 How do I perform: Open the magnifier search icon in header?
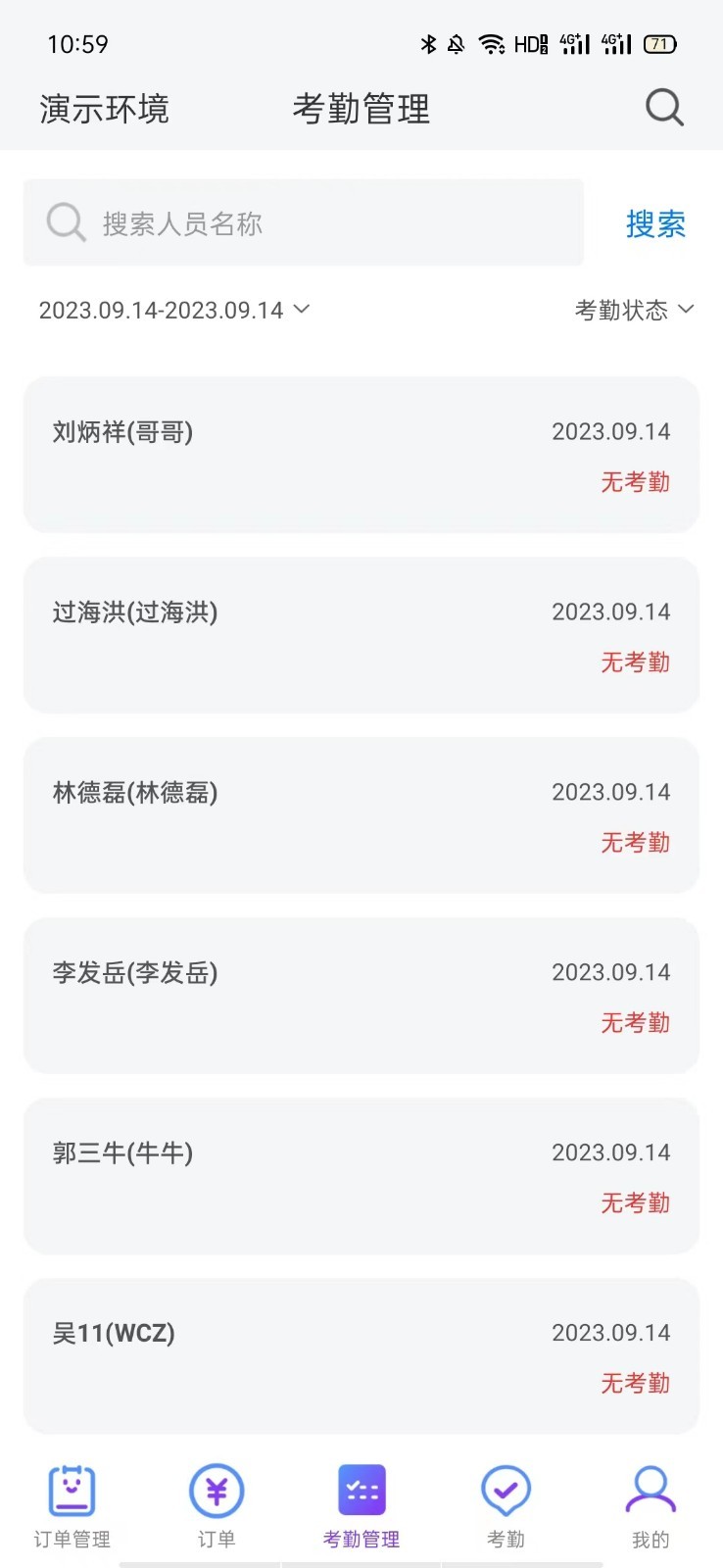click(664, 108)
